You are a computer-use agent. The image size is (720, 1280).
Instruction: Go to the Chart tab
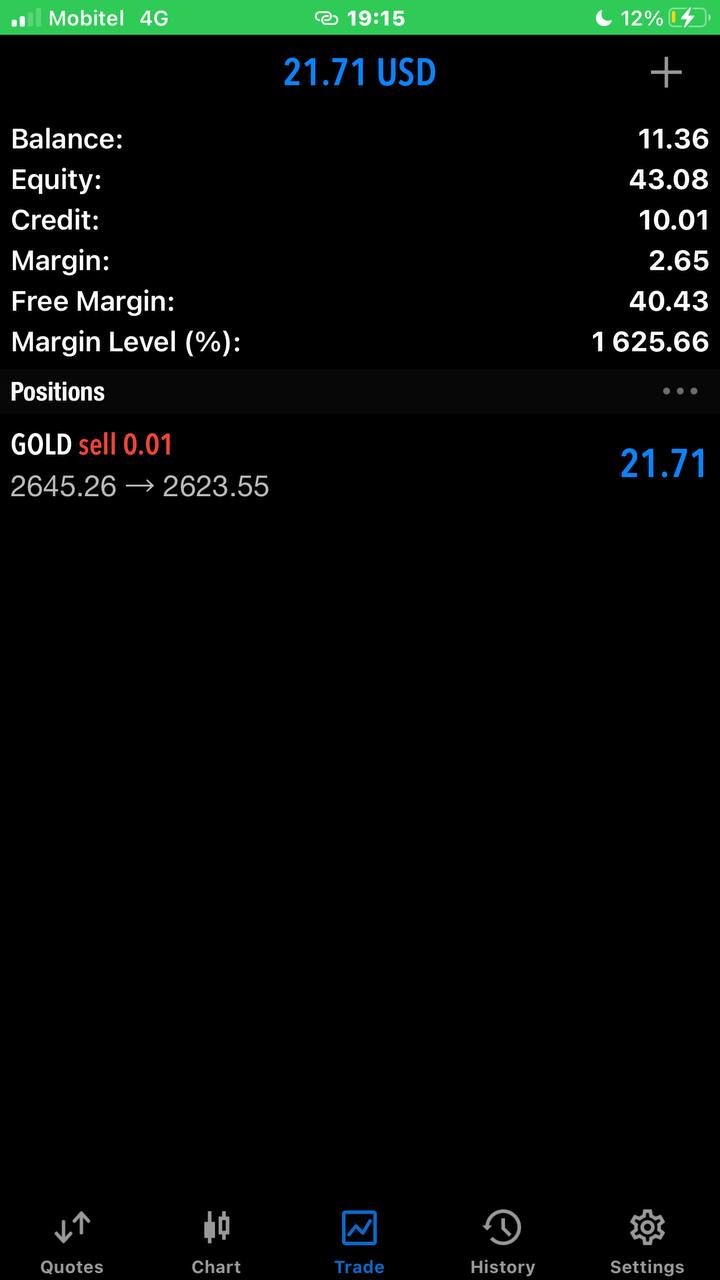pos(216,1240)
